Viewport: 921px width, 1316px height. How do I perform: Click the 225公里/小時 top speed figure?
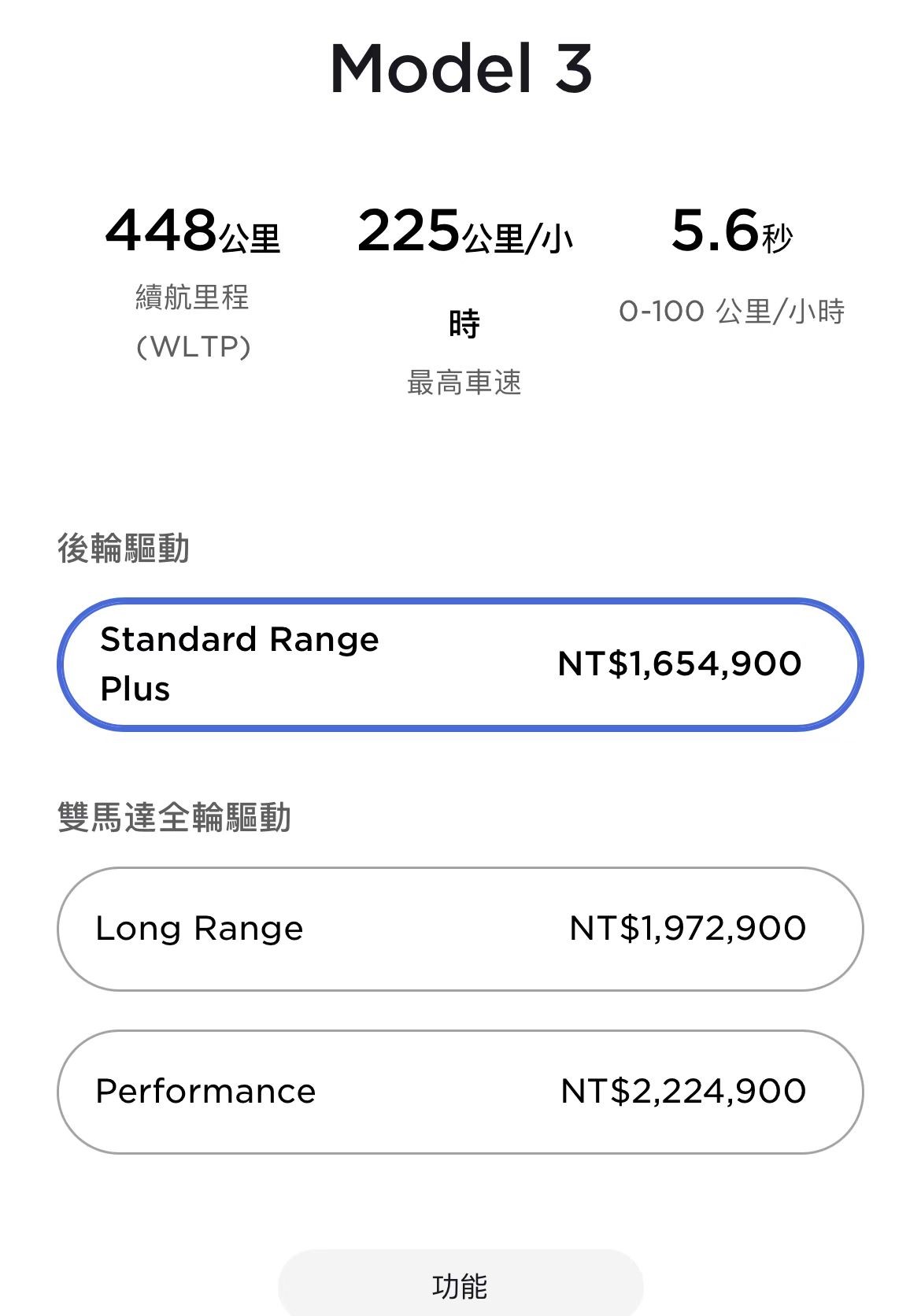click(x=468, y=235)
